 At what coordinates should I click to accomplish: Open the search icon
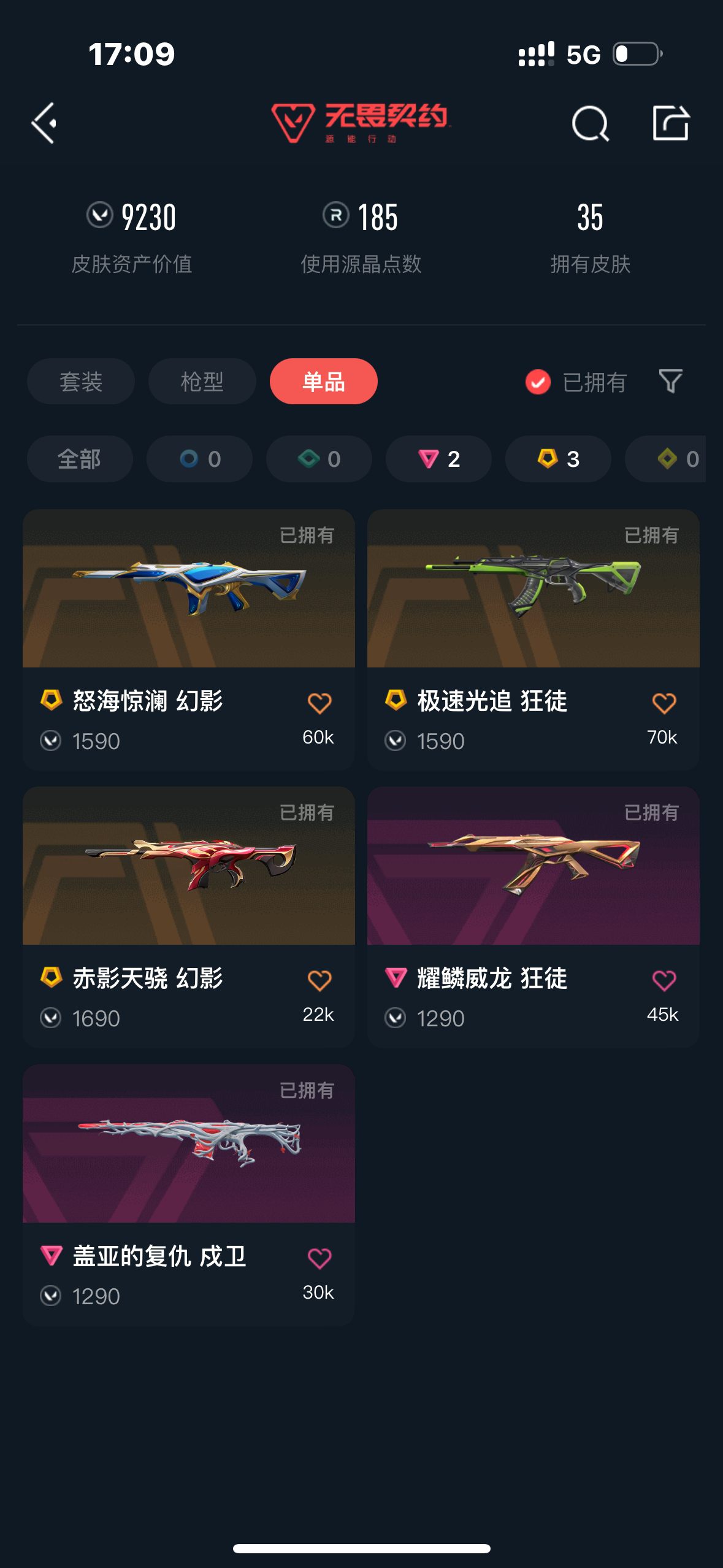coord(590,123)
